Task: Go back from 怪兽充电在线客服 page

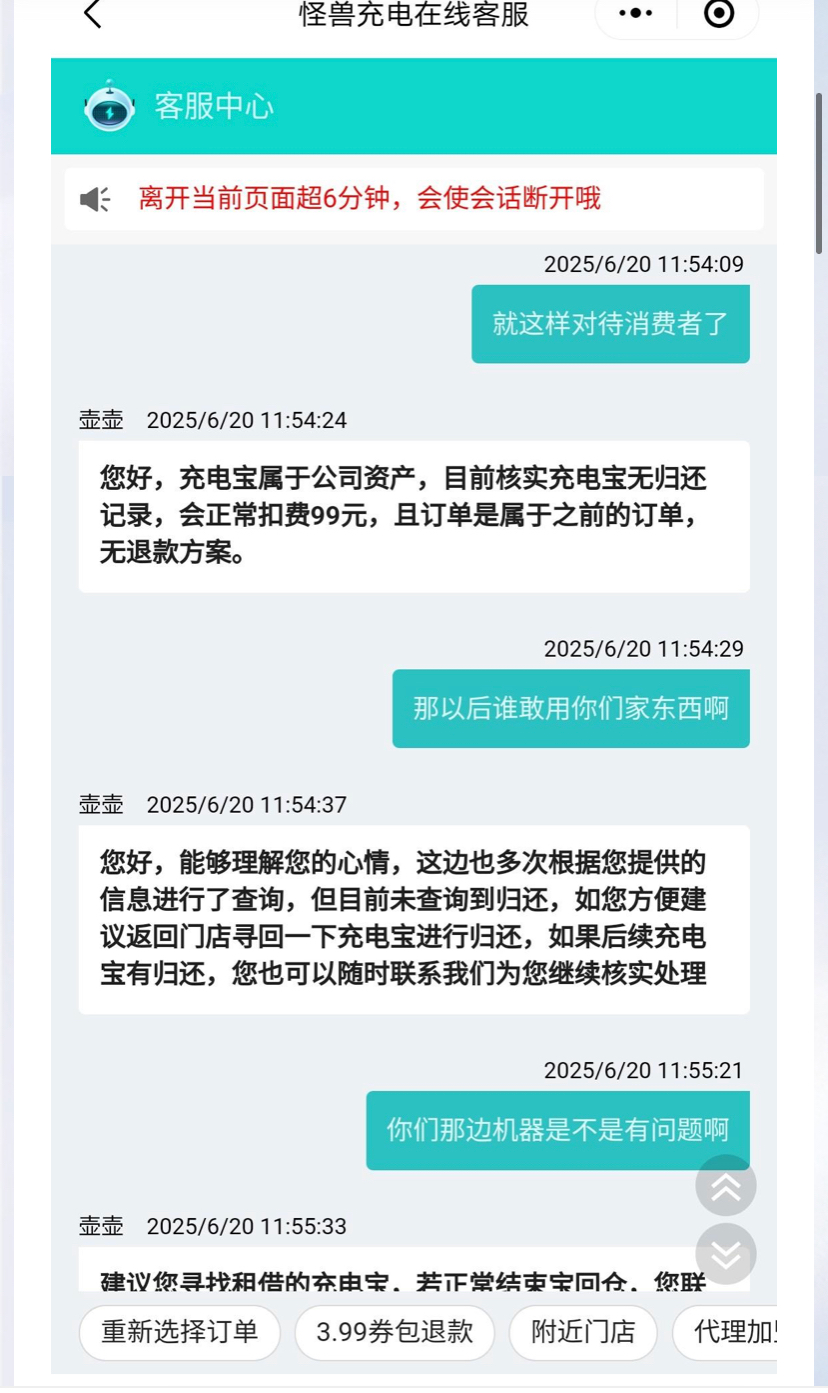Action: point(93,14)
